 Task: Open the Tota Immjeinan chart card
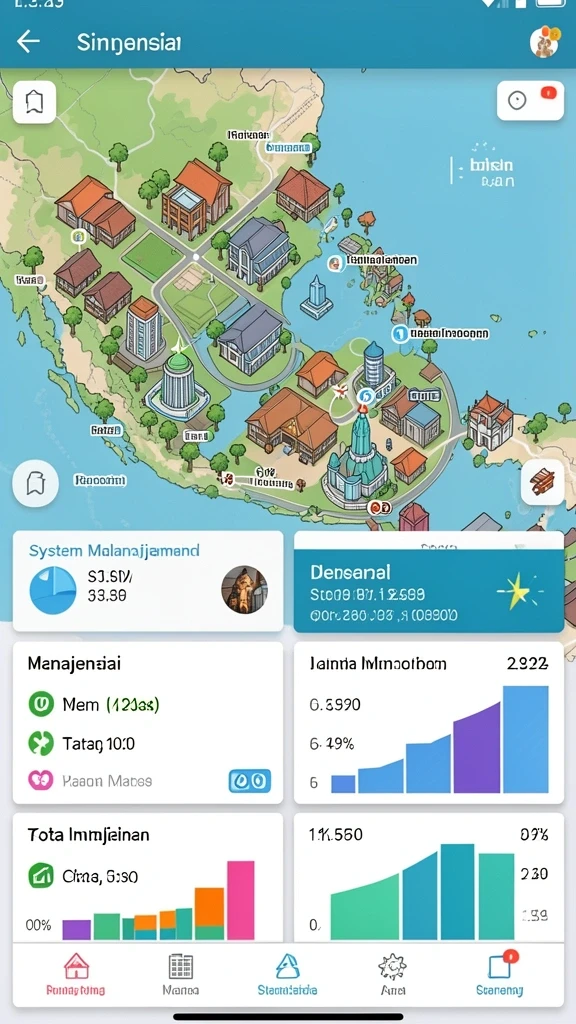coord(148,878)
